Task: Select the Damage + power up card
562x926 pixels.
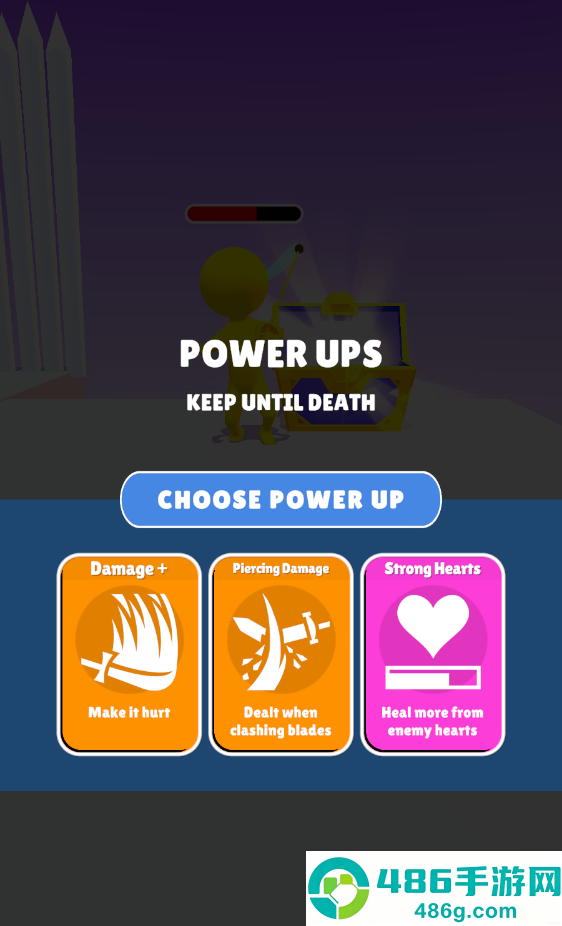Action: click(129, 654)
